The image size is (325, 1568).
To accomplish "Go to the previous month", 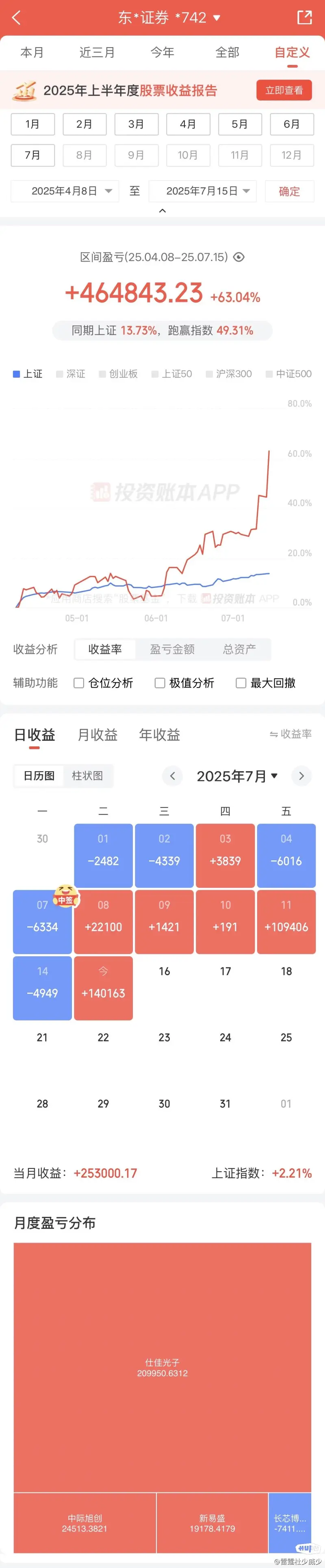I will [172, 776].
